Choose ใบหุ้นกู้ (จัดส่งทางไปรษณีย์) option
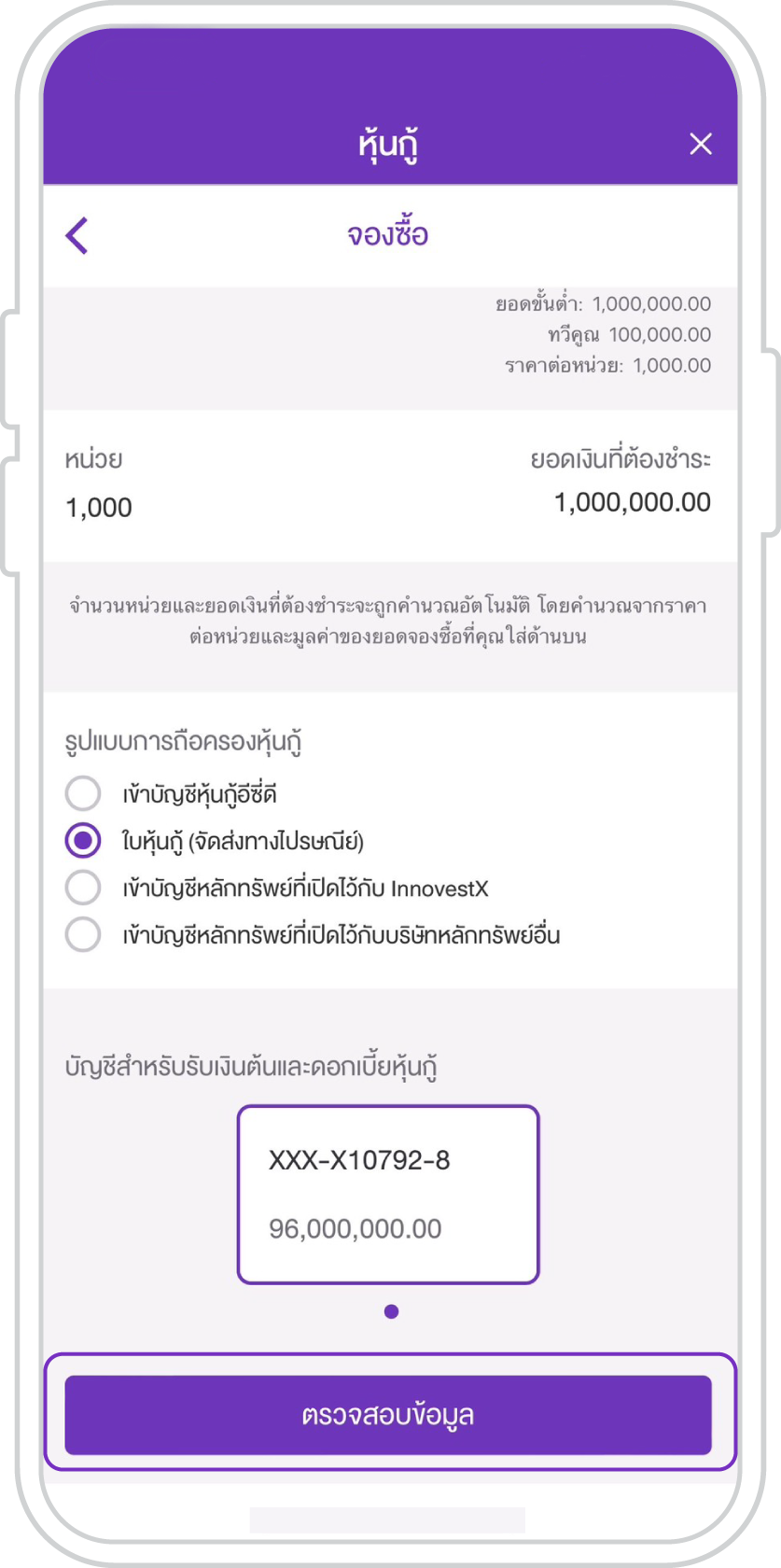This screenshot has height=1568, width=781. pos(83,841)
